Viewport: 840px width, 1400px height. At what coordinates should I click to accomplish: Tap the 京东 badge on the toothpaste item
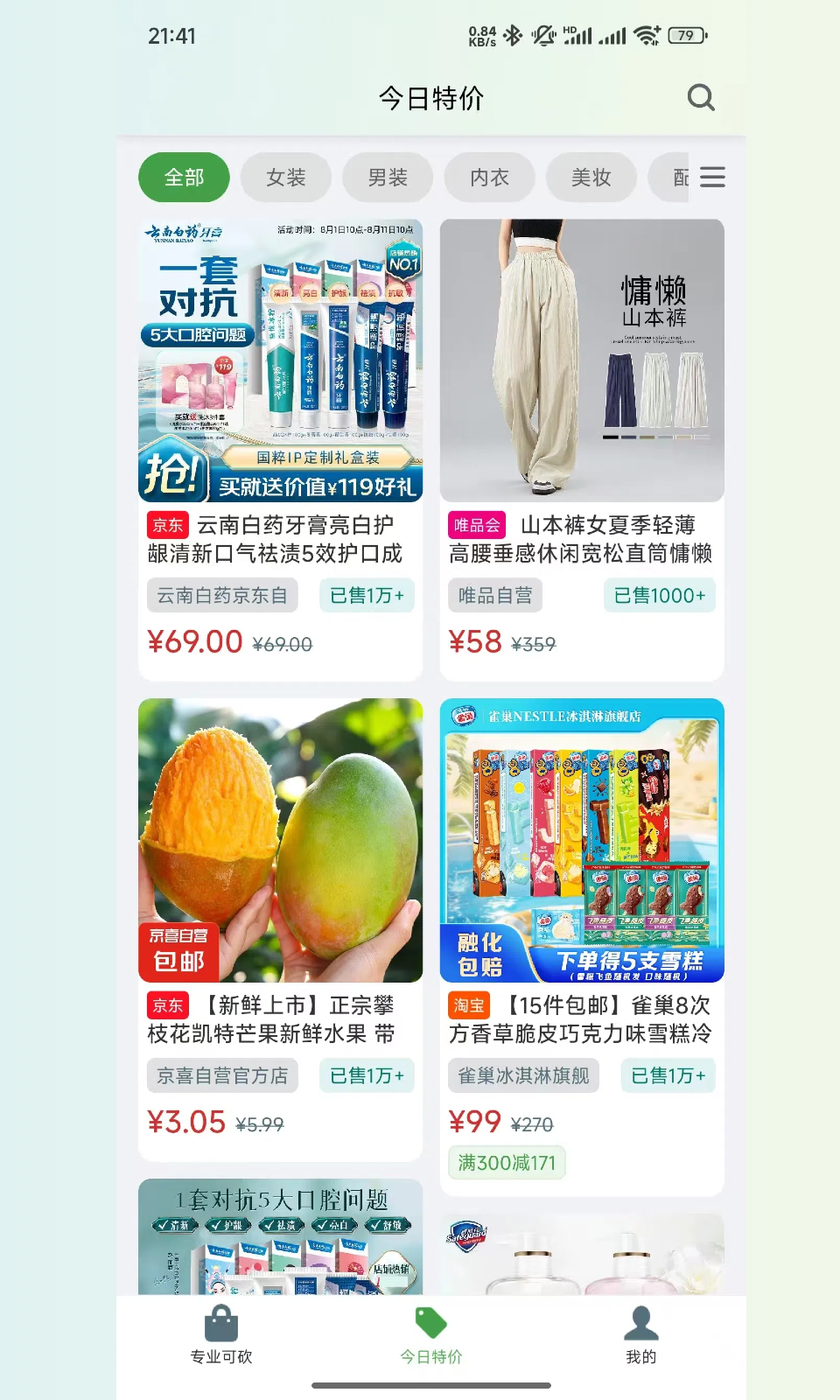pyautogui.click(x=168, y=525)
